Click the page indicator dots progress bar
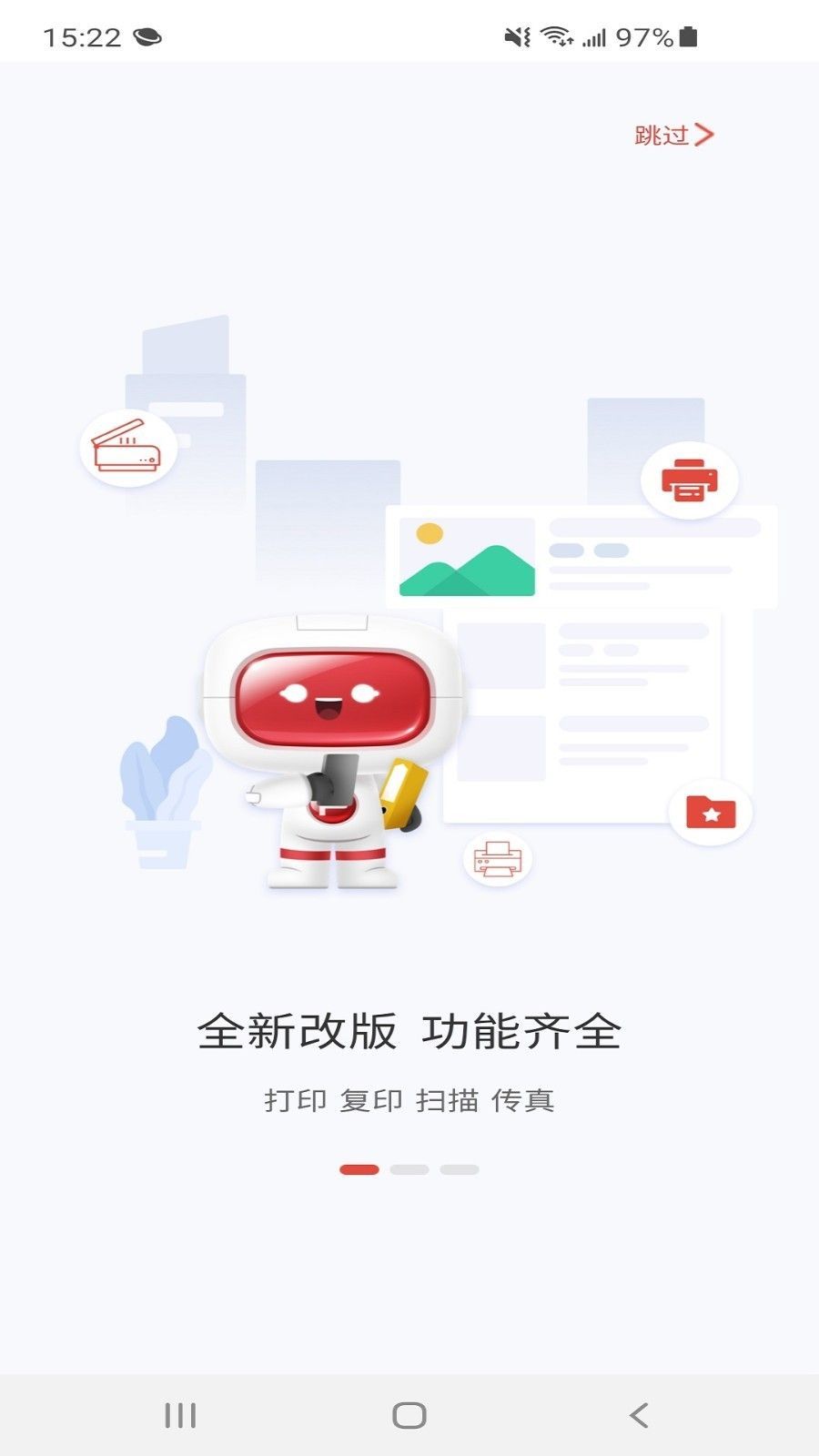819x1456 pixels. (x=408, y=1169)
